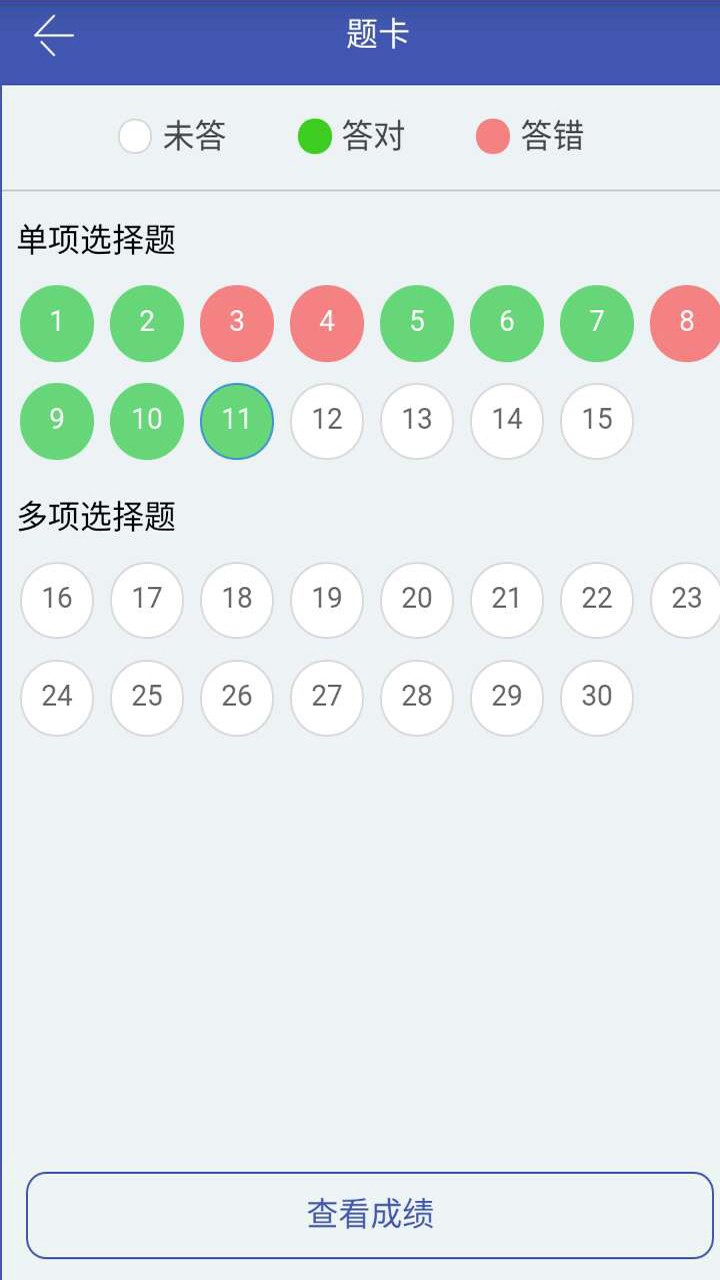The height and width of the screenshot is (1280, 720).
Task: Open the currently highlighted question 11
Action: 237,421
